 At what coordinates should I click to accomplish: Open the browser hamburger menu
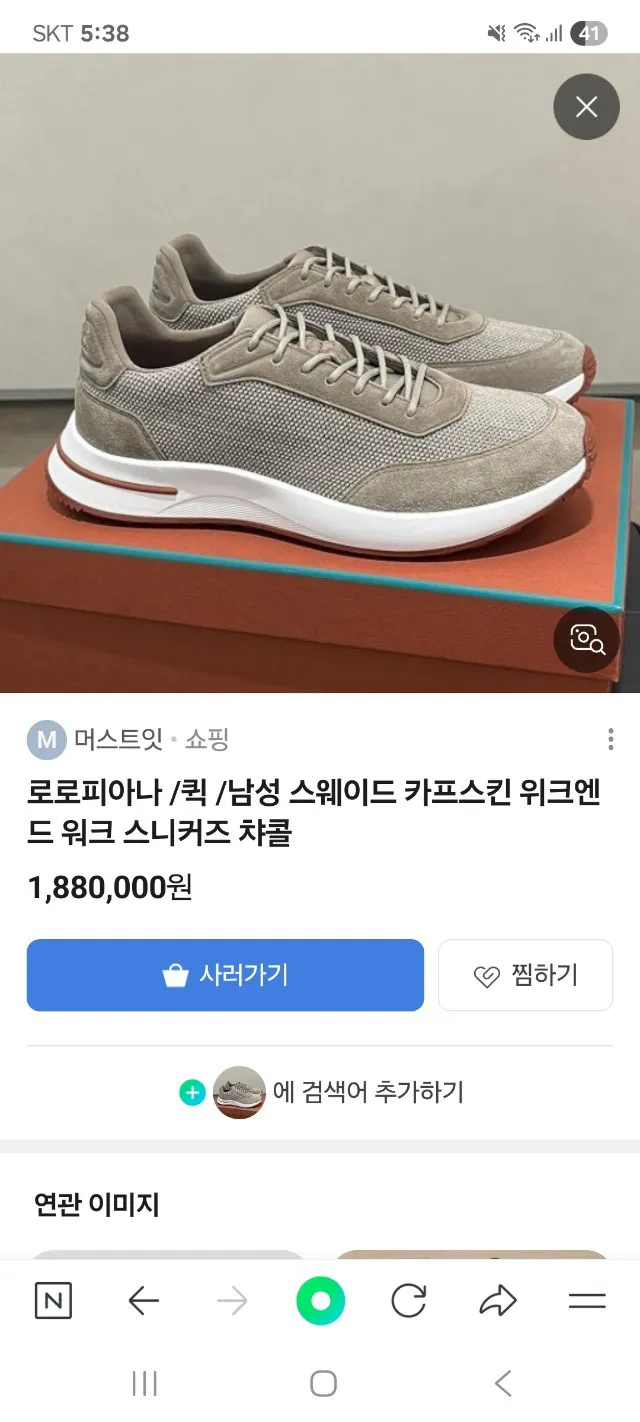pyautogui.click(x=587, y=1301)
